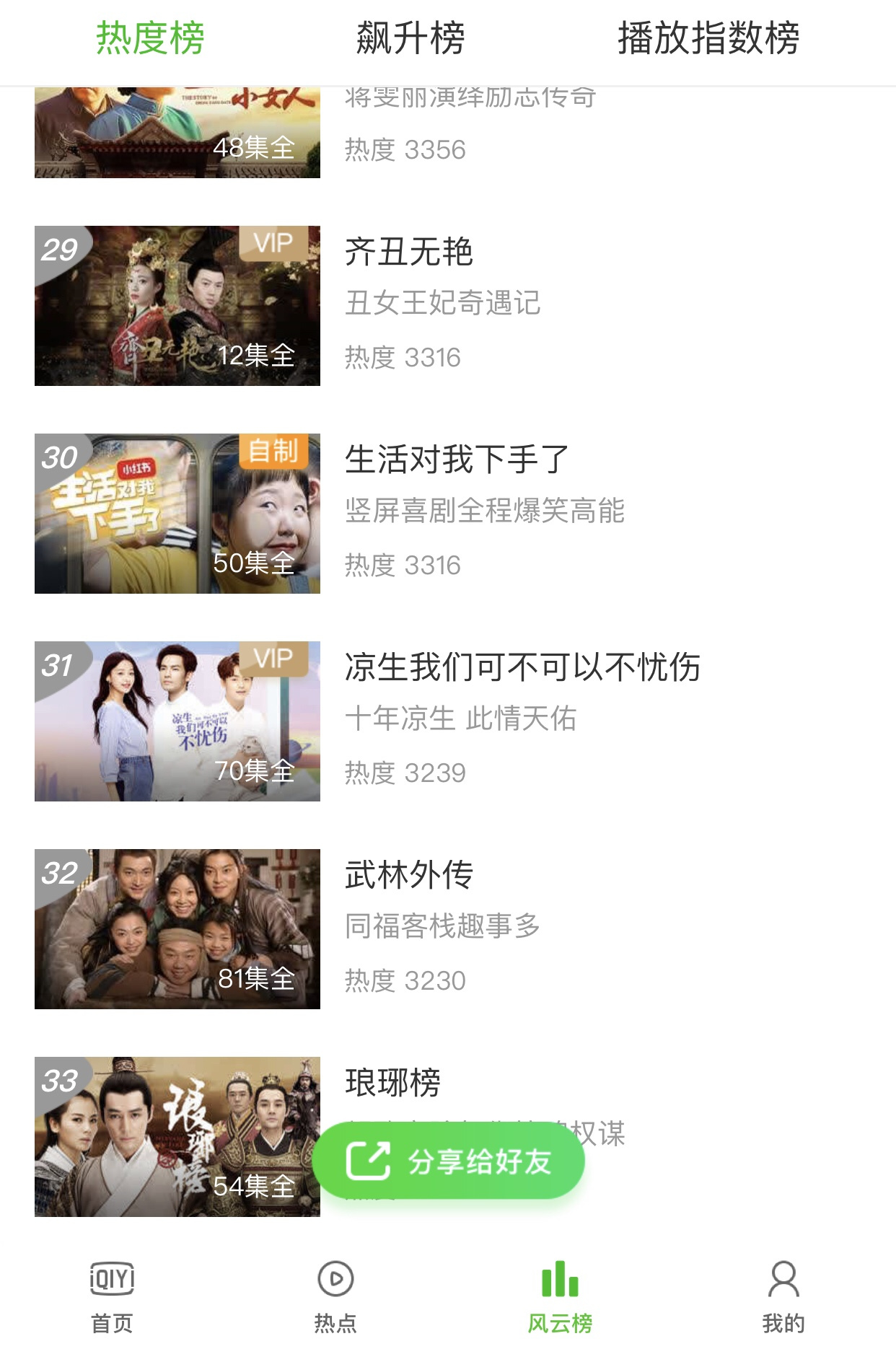The width and height of the screenshot is (896, 1349).
Task: Open the 播放指数榜 tab
Action: pyautogui.click(x=708, y=38)
